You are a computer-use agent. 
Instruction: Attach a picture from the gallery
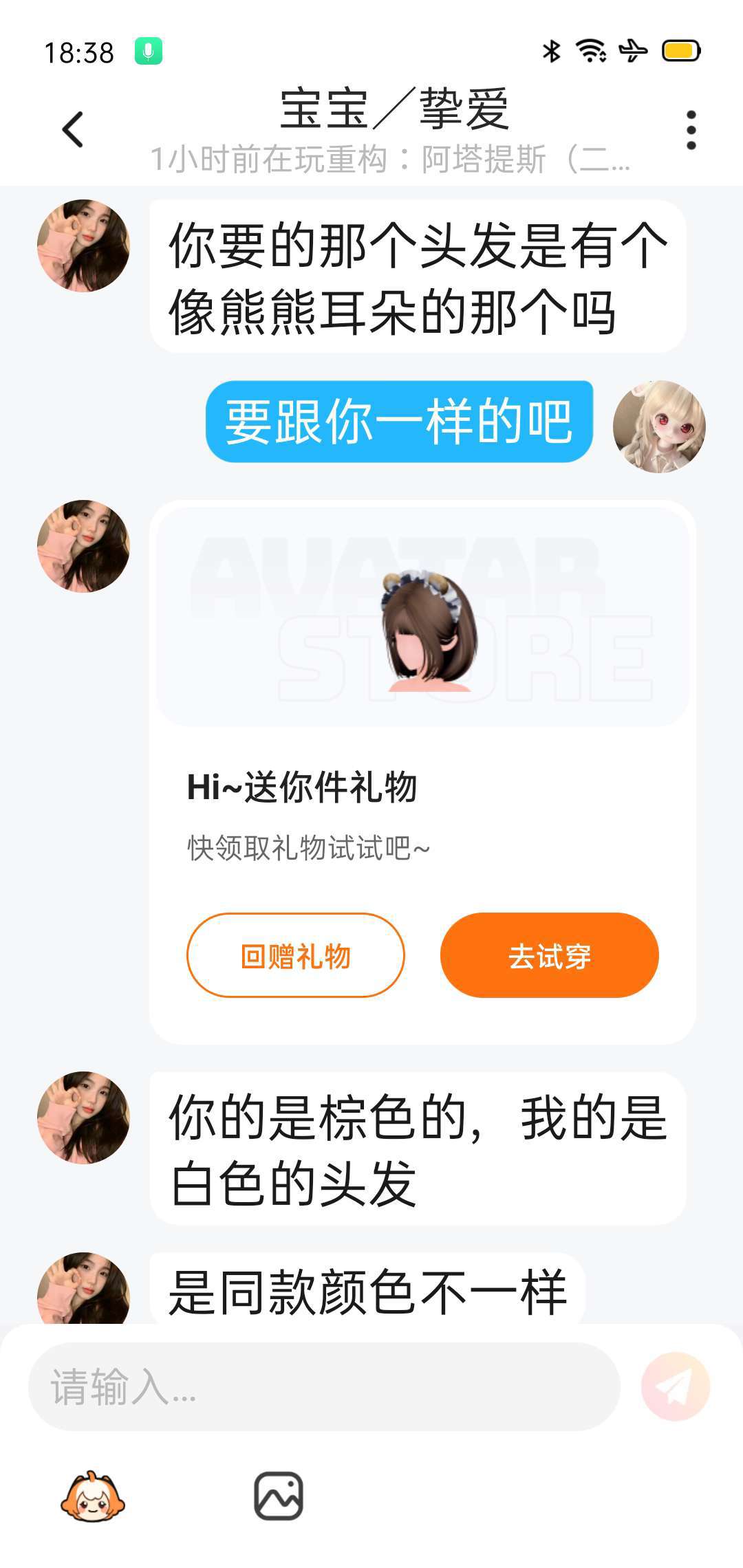click(279, 1496)
